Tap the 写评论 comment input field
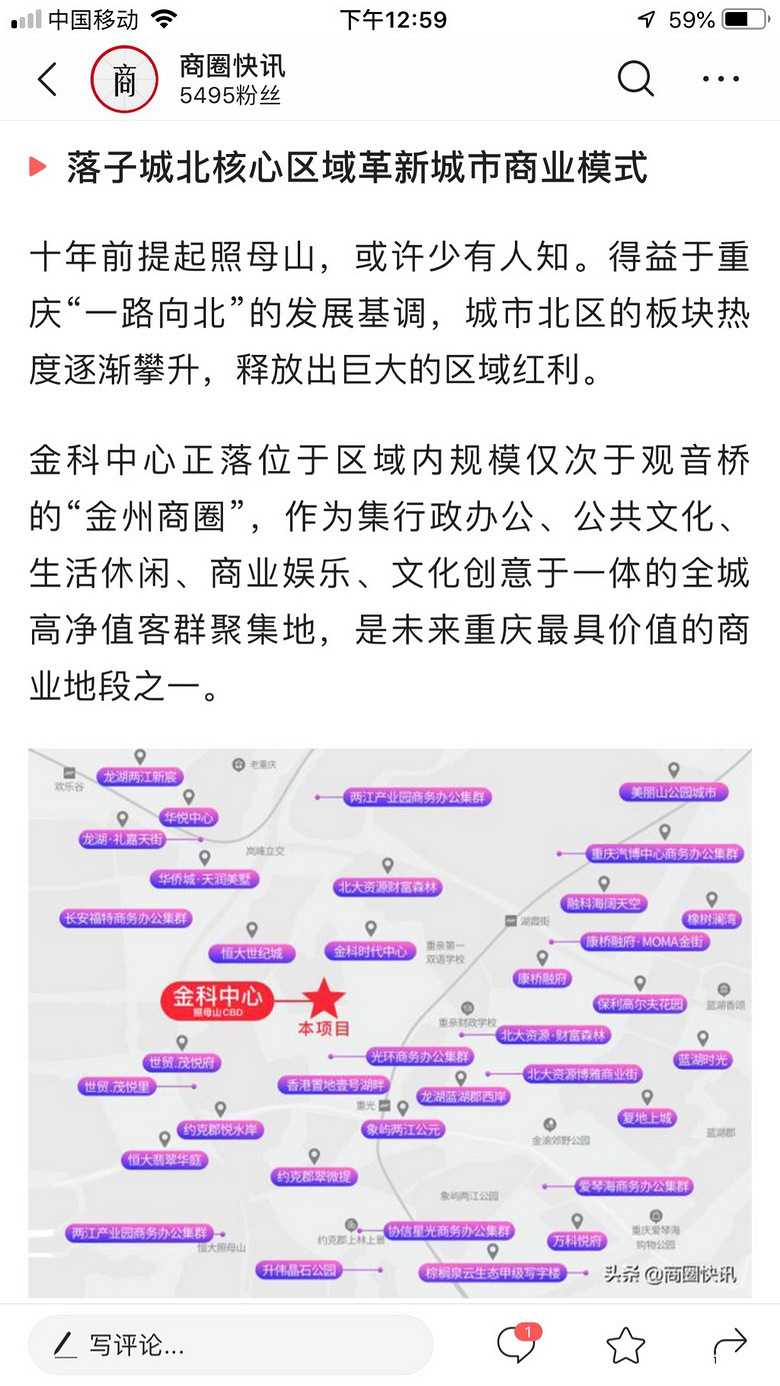The width and height of the screenshot is (780, 1386). (230, 1345)
